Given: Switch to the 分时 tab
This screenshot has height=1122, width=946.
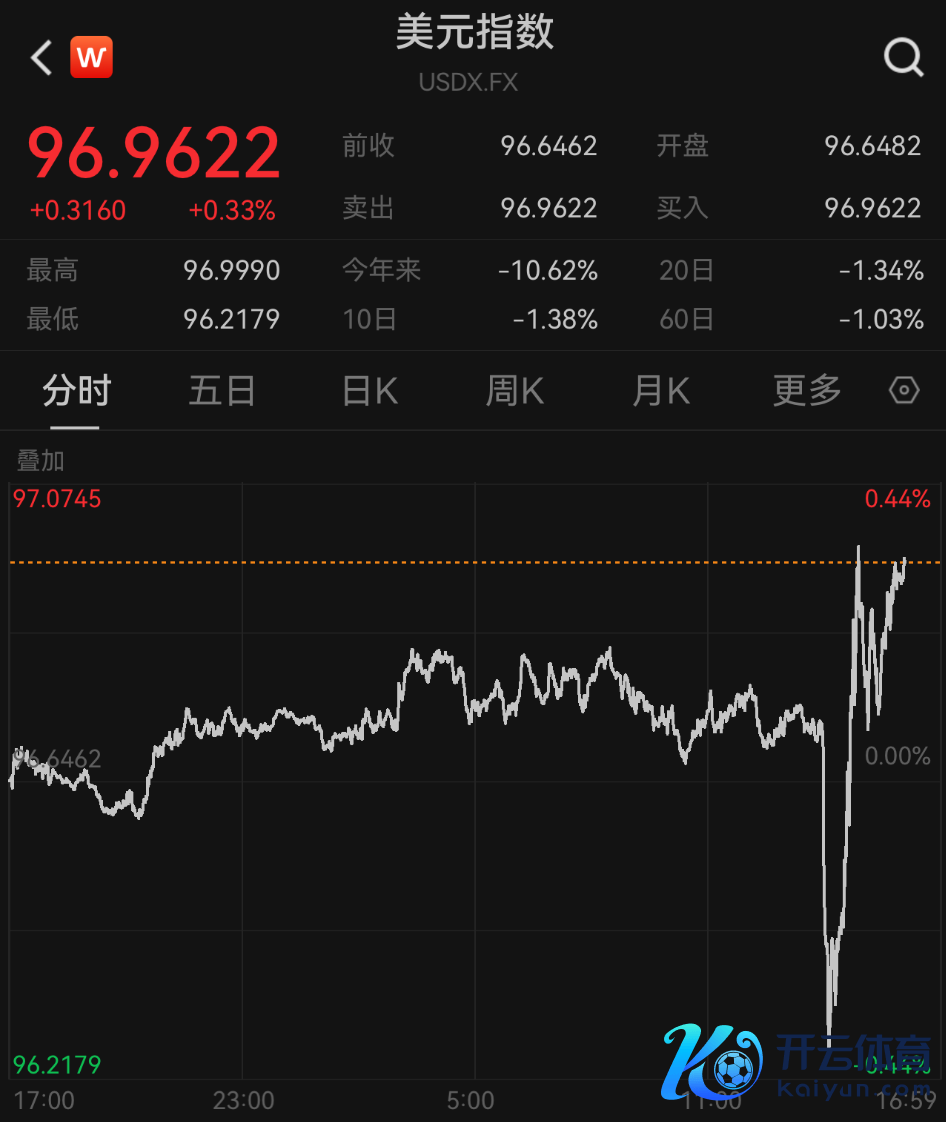Looking at the screenshot, I should click(76, 391).
